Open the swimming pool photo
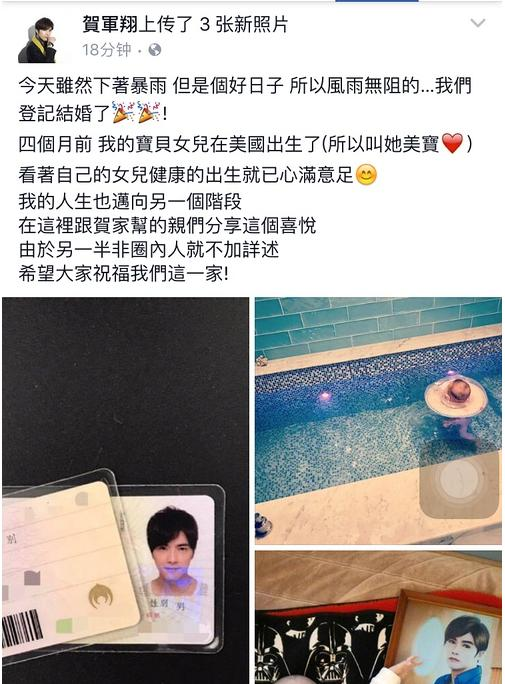The width and height of the screenshot is (505, 684). pyautogui.click(x=378, y=421)
